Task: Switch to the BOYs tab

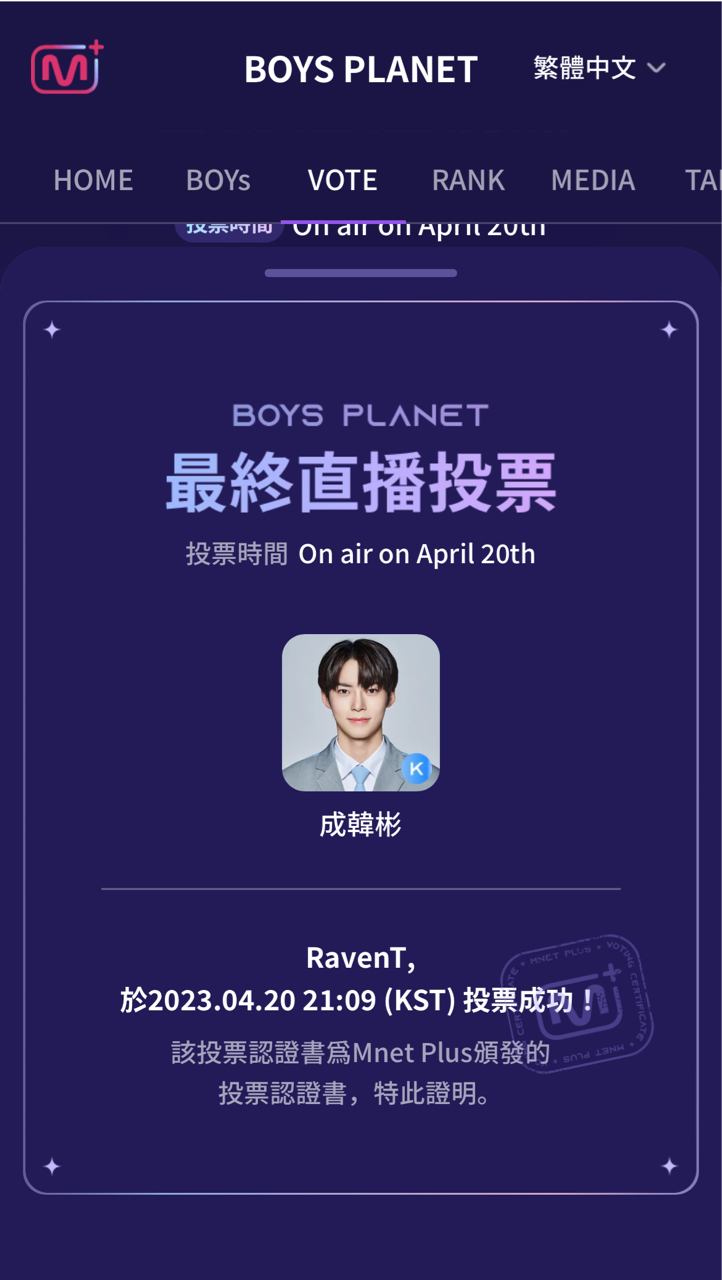Action: coord(218,180)
